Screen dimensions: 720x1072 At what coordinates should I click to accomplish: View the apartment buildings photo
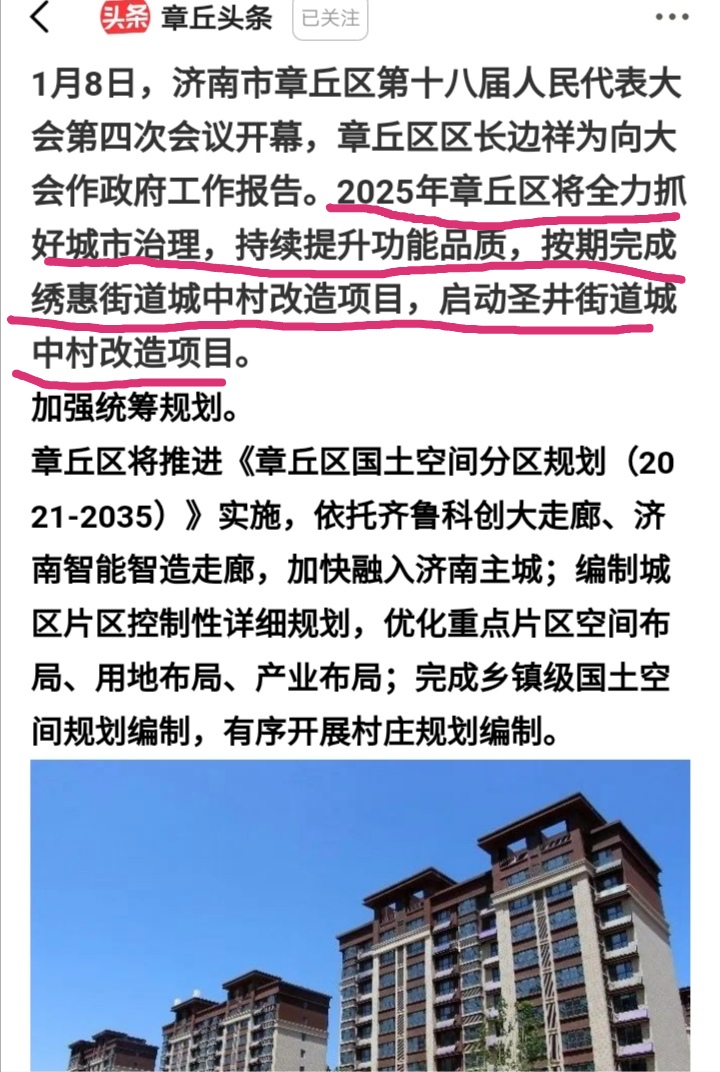(360, 915)
